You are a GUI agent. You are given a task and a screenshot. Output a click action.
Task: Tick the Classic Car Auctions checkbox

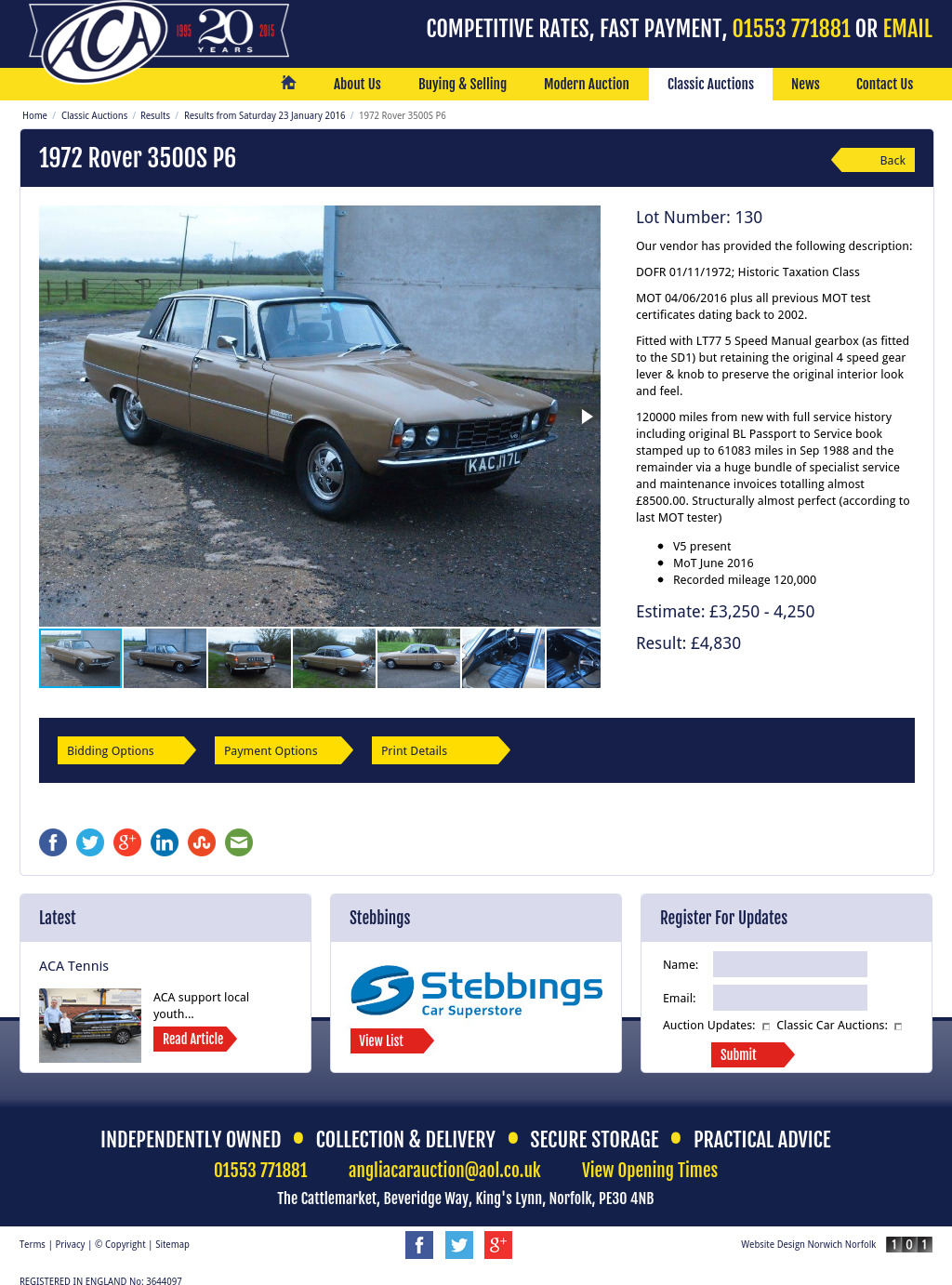click(x=898, y=1027)
